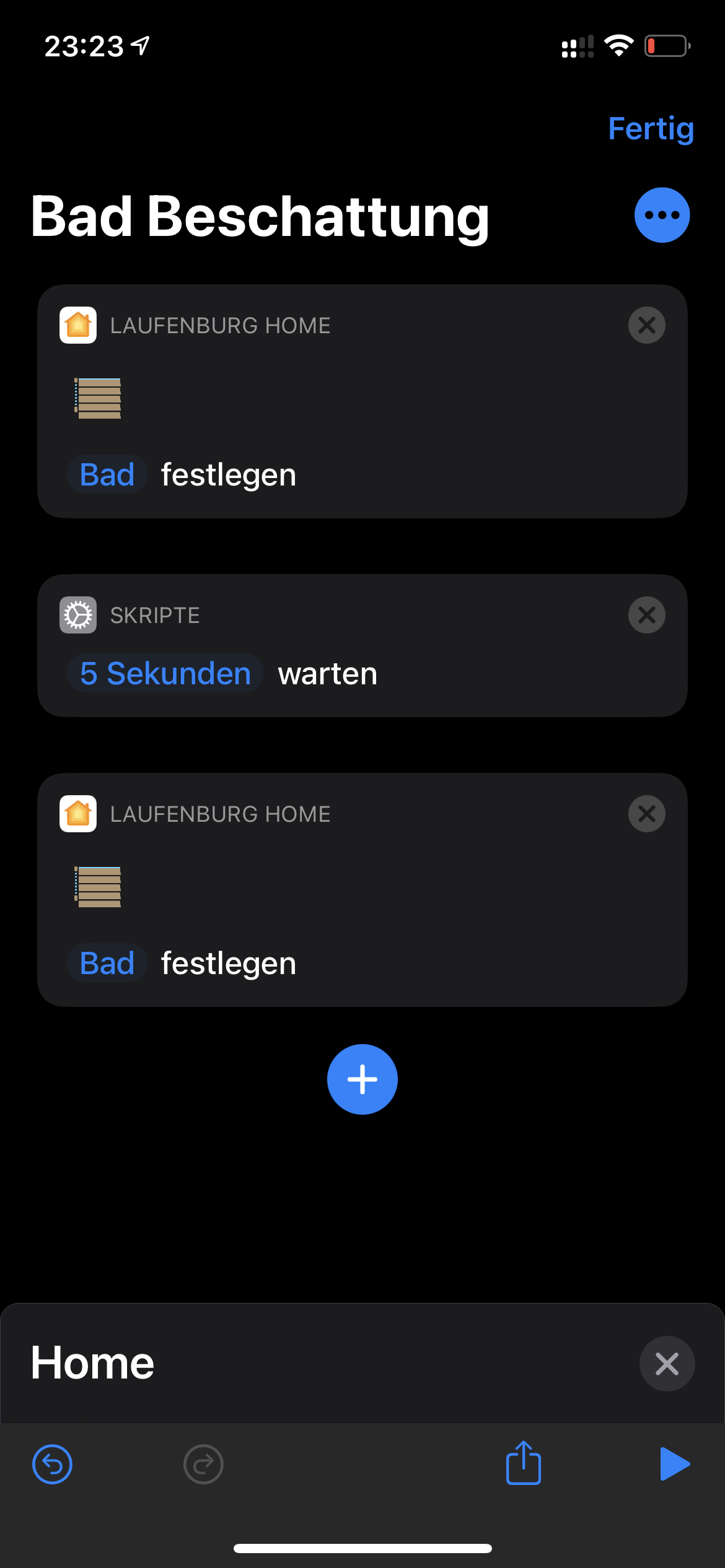
Task: Share this shortcut
Action: 524,1463
